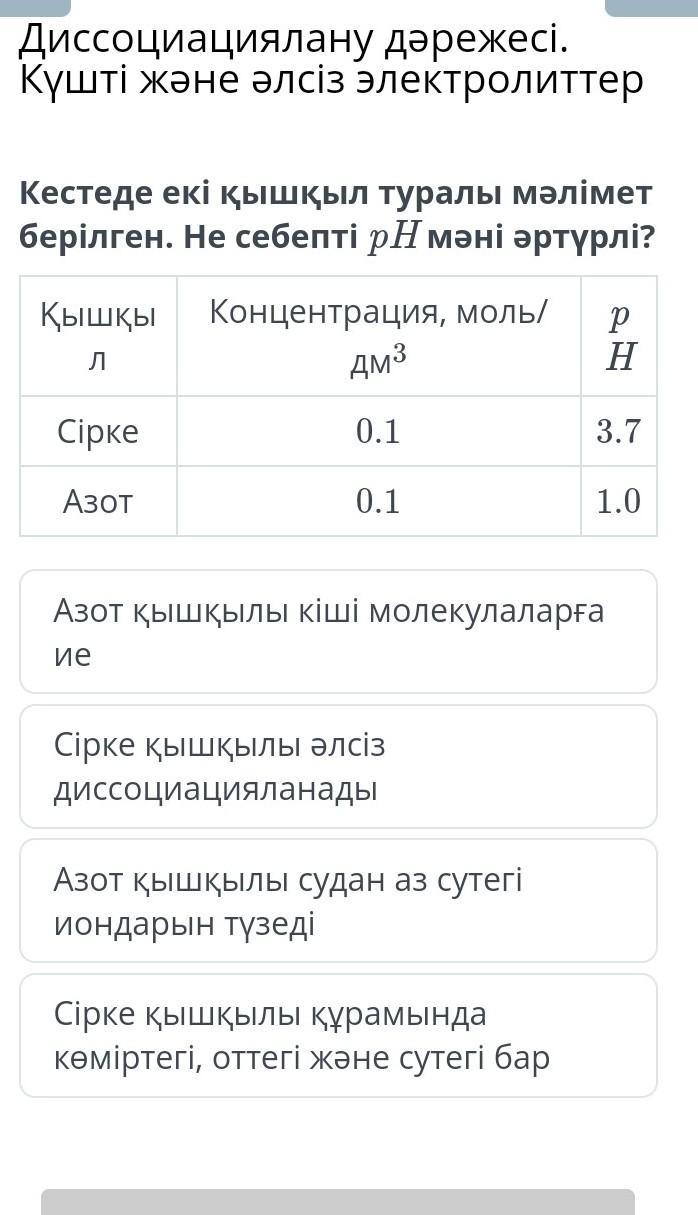
Task: Select answer 'Азот қышқылы кіші молекулаларға ие'
Action: [x=338, y=631]
